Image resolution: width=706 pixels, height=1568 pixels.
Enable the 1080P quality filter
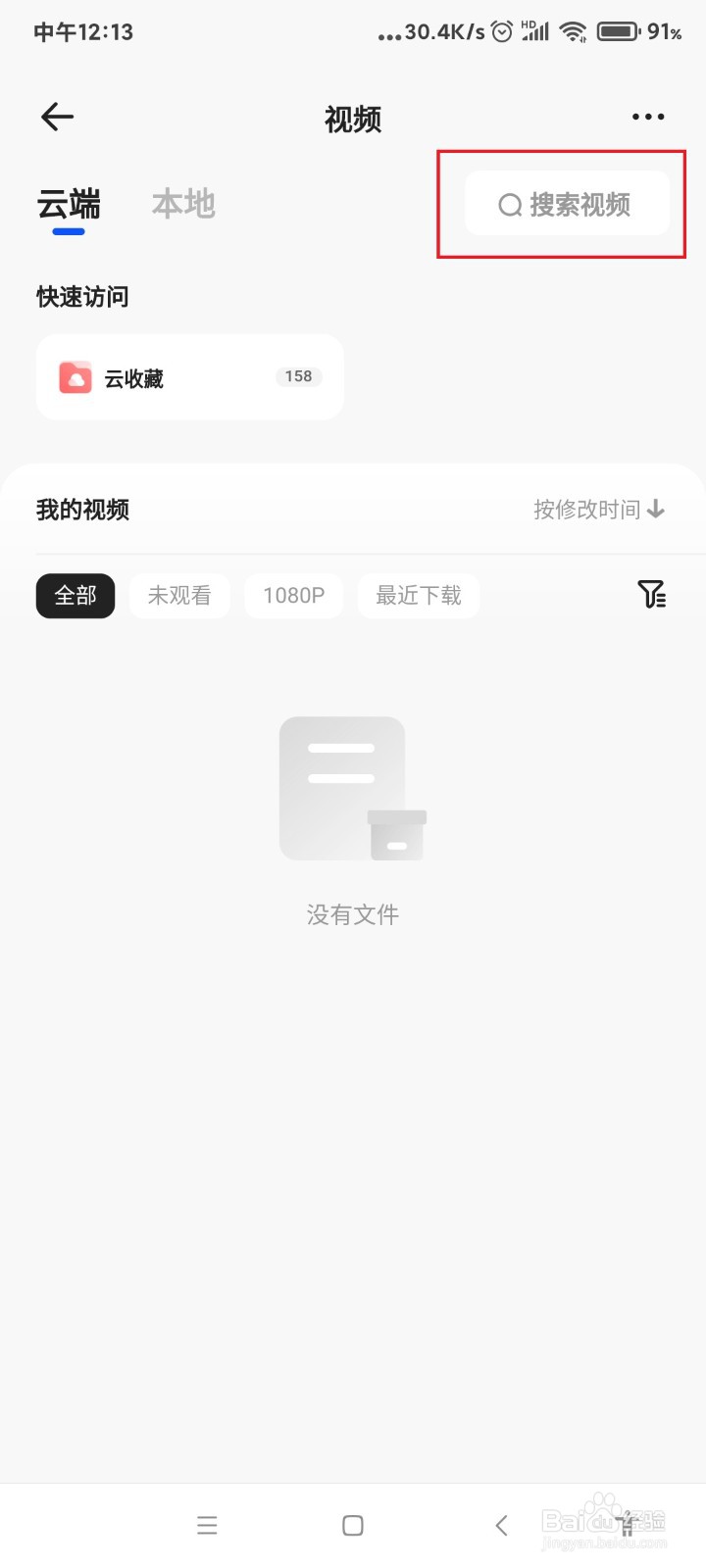pos(293,595)
